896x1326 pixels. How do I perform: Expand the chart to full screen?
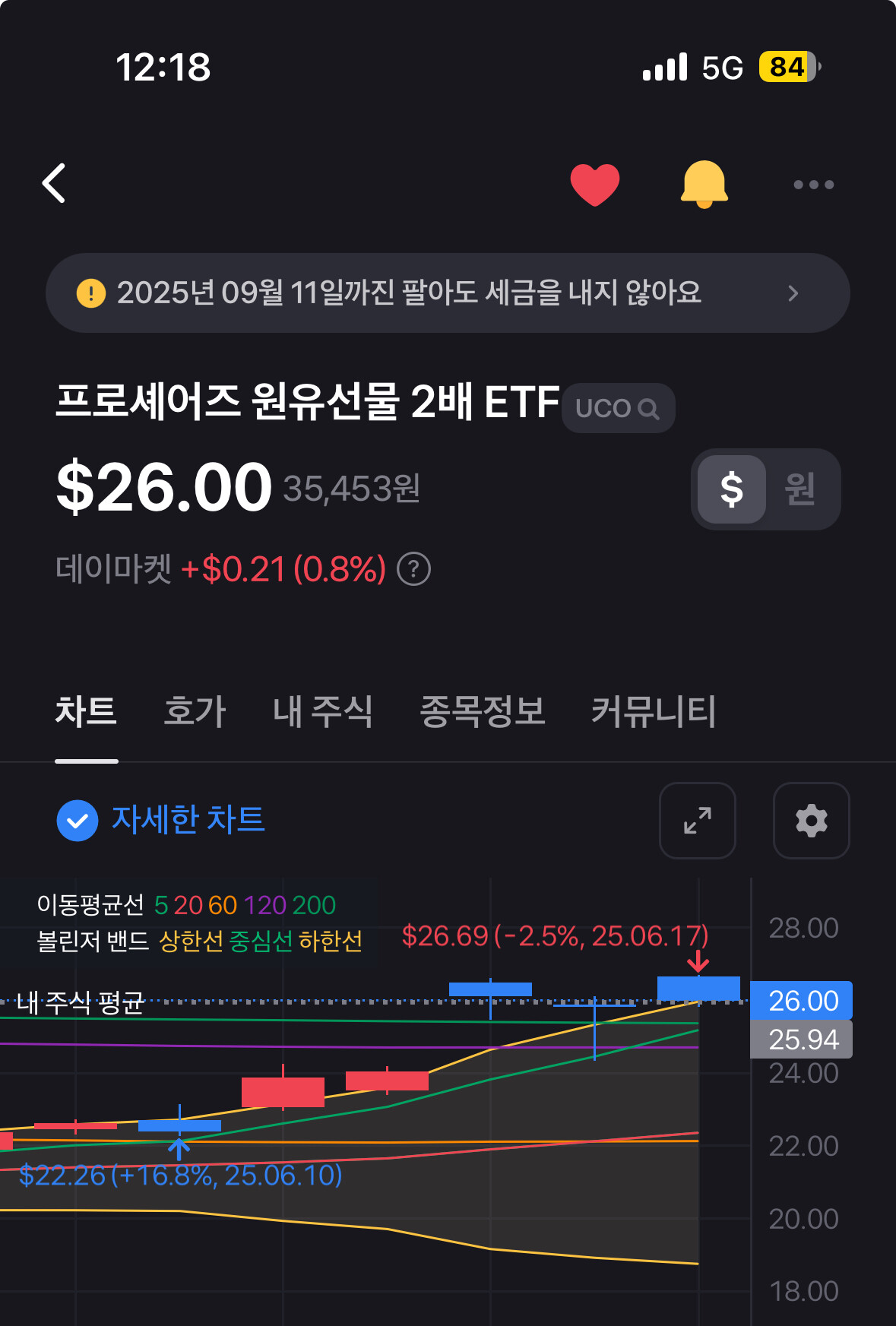click(698, 821)
